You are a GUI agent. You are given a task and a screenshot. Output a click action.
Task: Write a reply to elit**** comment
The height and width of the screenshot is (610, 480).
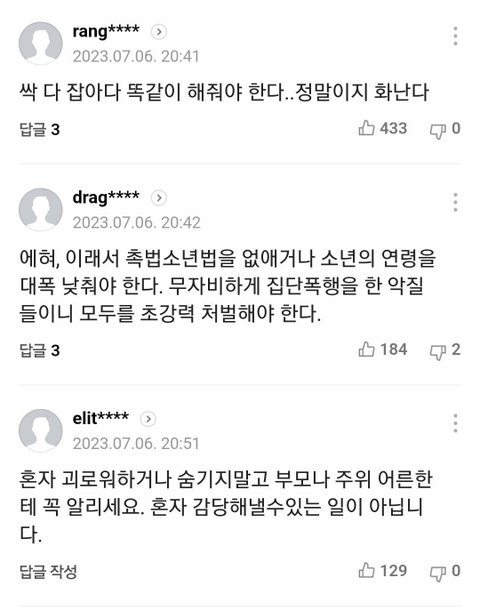(x=48, y=571)
